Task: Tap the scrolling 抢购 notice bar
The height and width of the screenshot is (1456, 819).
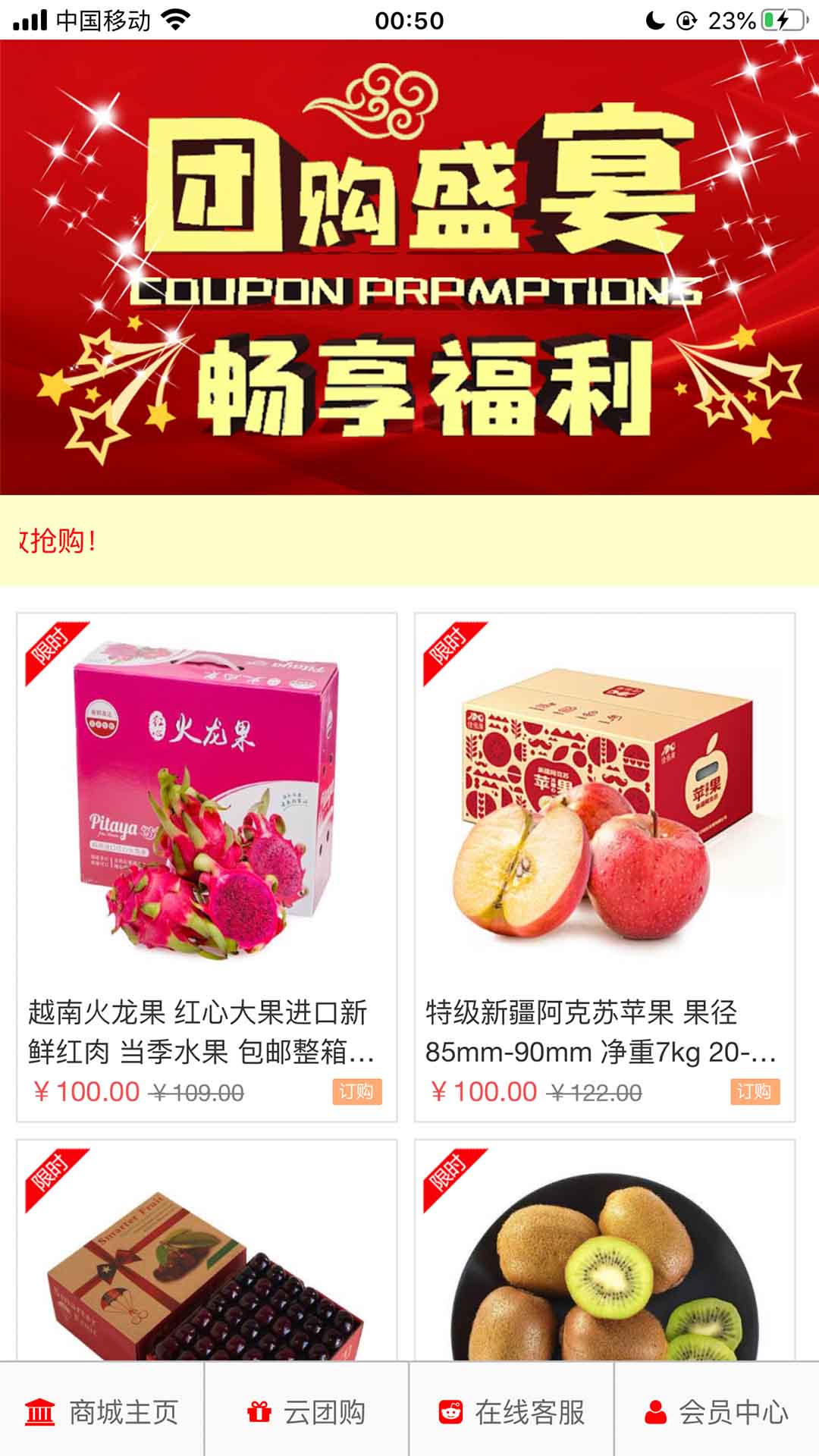Action: 409,541
